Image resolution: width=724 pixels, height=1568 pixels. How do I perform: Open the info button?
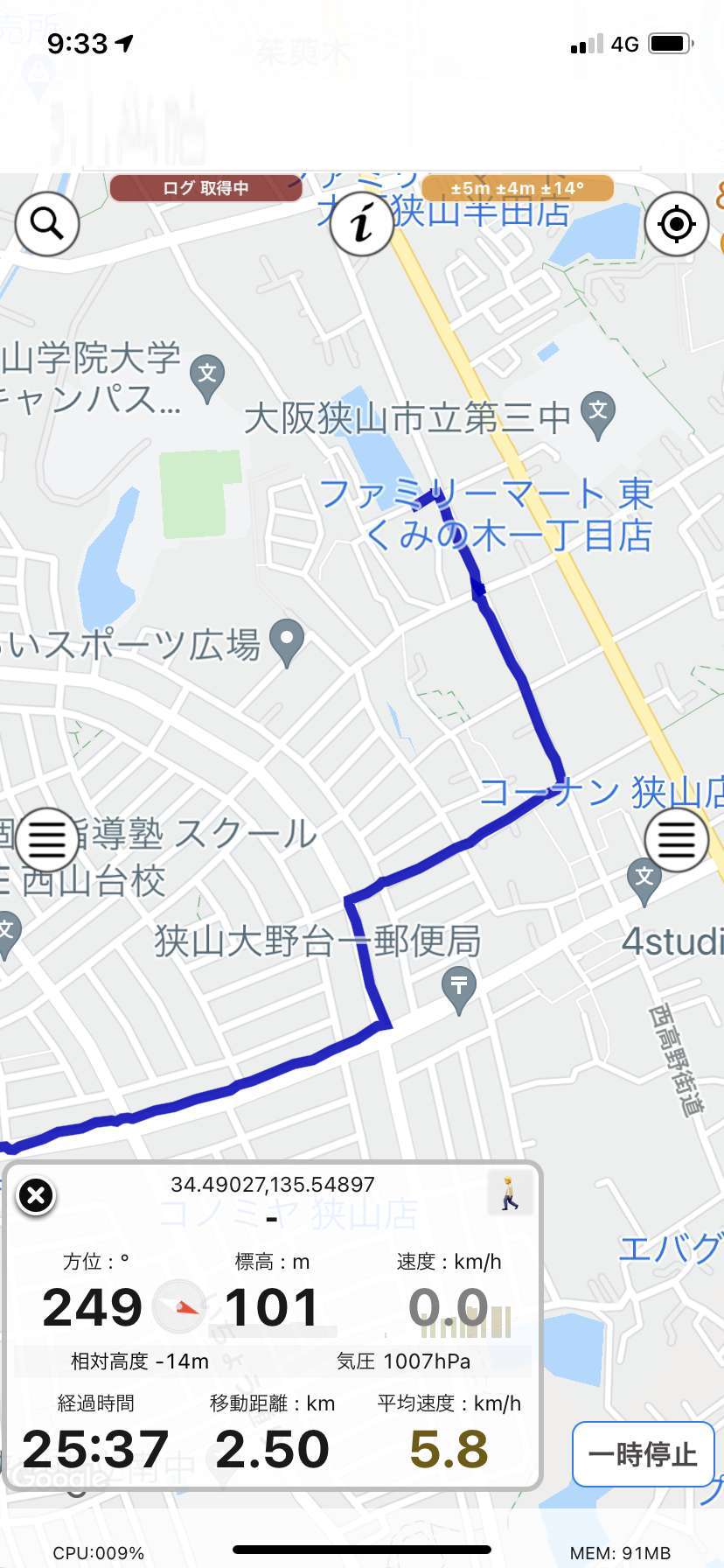coord(362,224)
